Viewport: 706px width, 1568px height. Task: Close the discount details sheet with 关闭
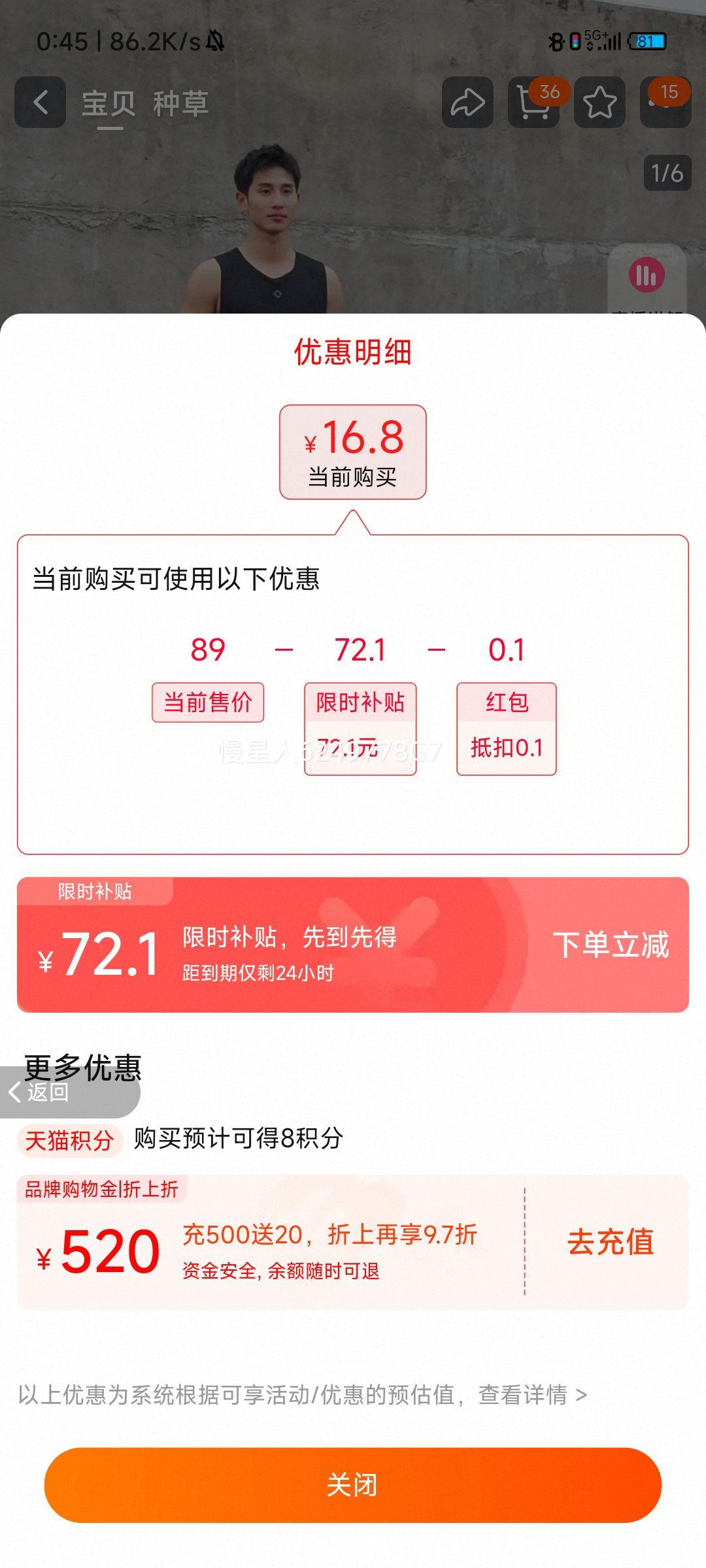tap(353, 1484)
